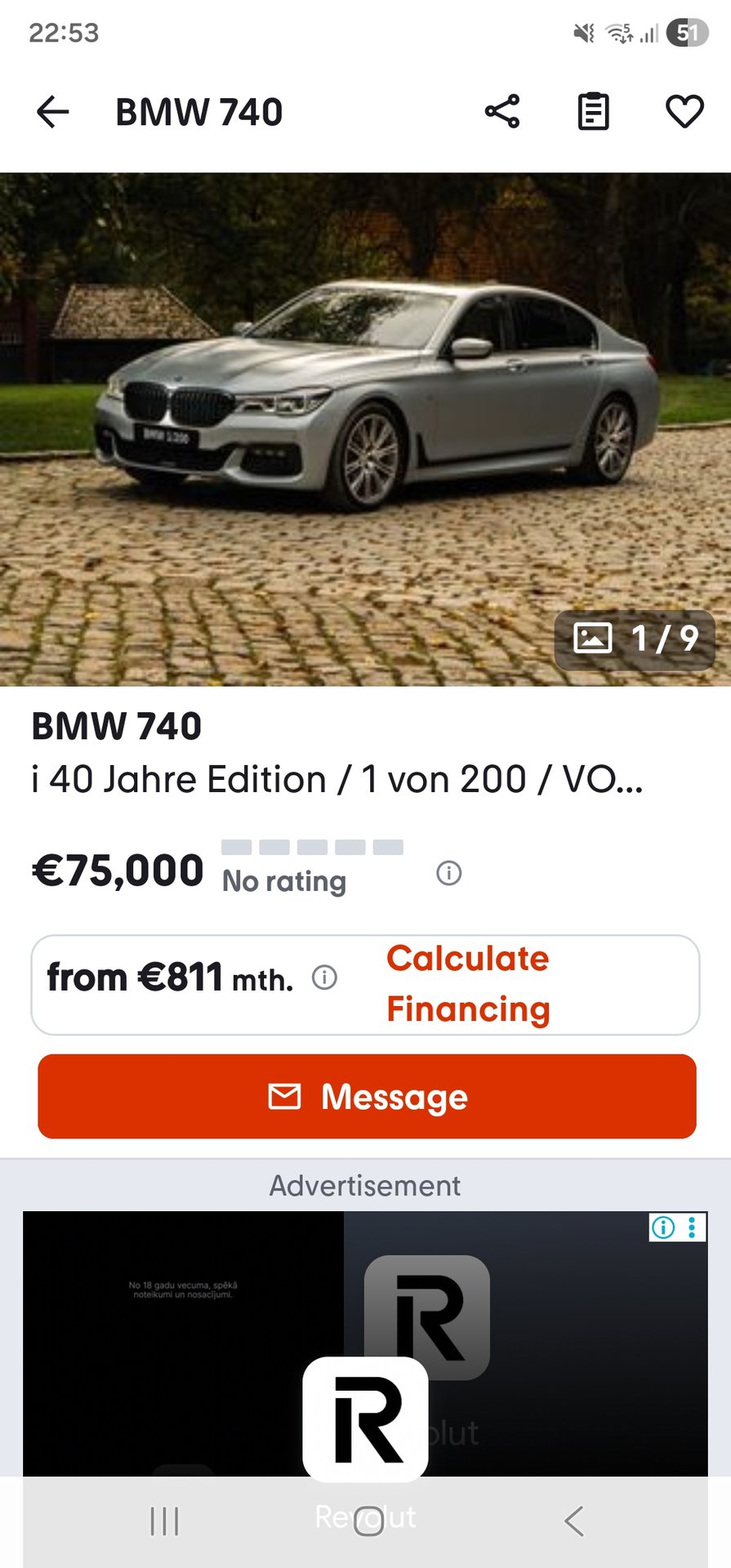The width and height of the screenshot is (731, 1568).
Task: Save listing with the heart icon
Action: tap(684, 112)
